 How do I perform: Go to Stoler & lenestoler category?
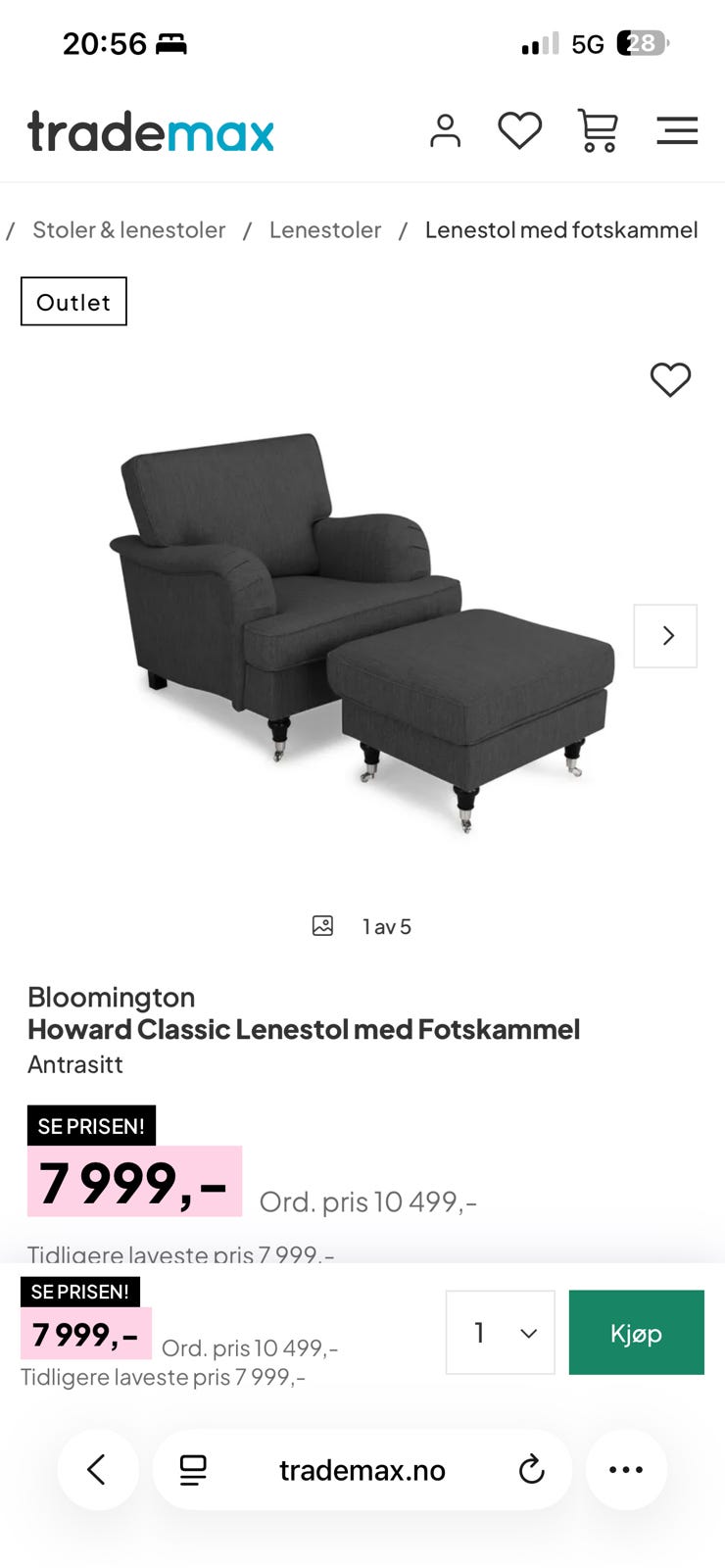tap(128, 230)
